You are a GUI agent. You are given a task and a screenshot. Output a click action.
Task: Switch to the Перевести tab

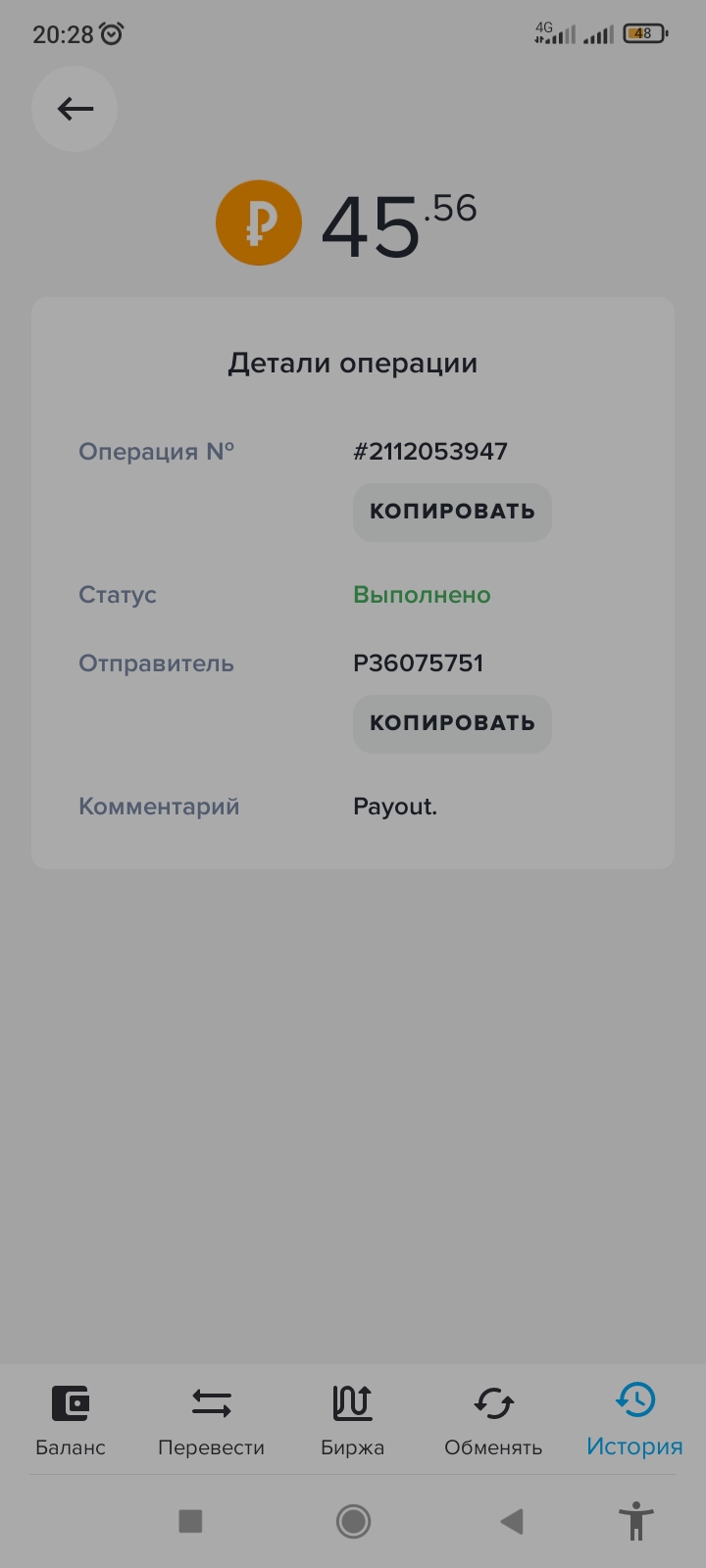pos(211,1420)
